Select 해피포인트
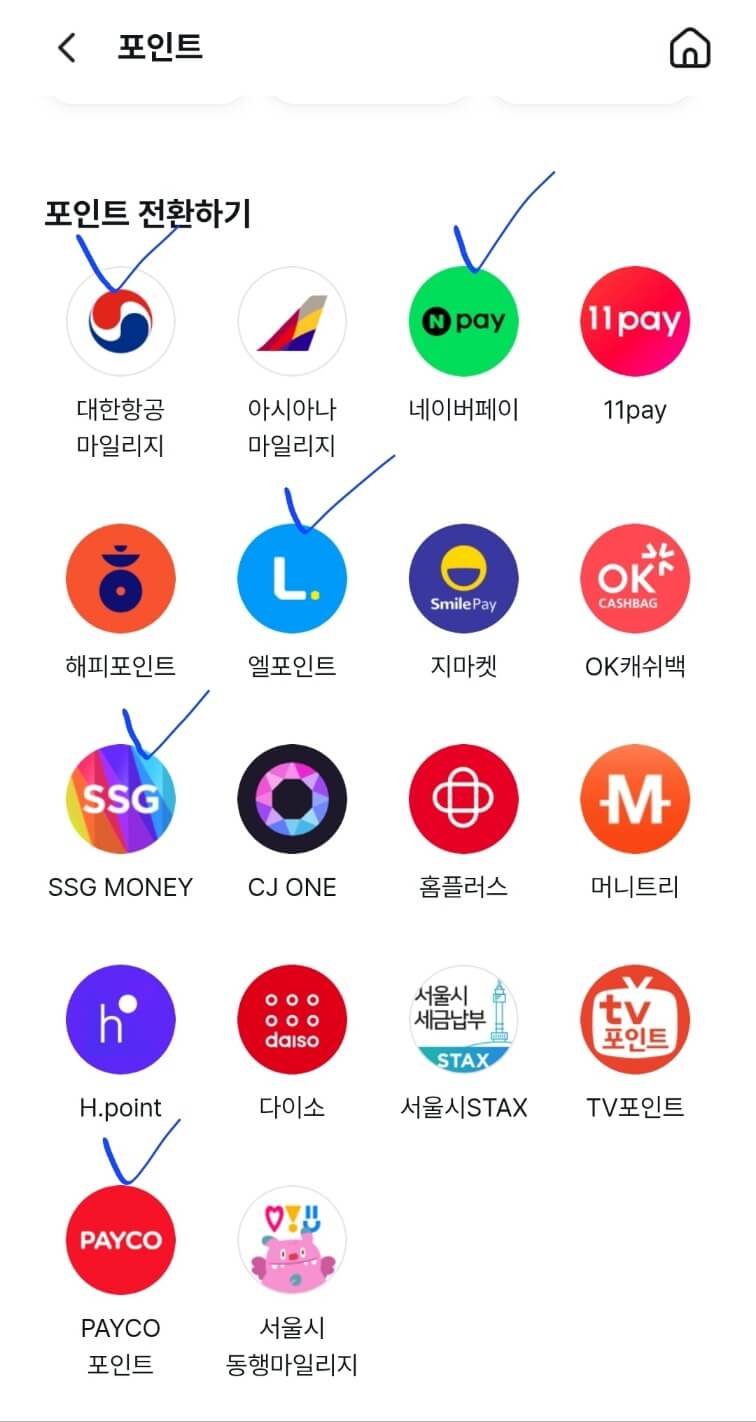The image size is (756, 1422). click(120, 579)
